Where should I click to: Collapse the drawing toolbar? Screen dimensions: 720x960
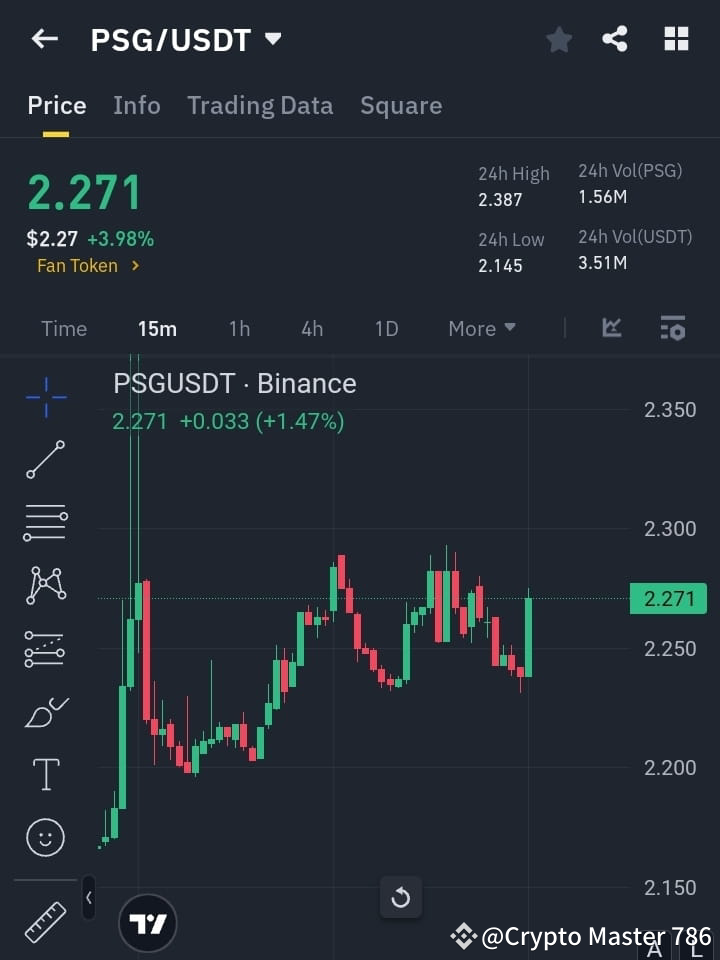(x=88, y=898)
